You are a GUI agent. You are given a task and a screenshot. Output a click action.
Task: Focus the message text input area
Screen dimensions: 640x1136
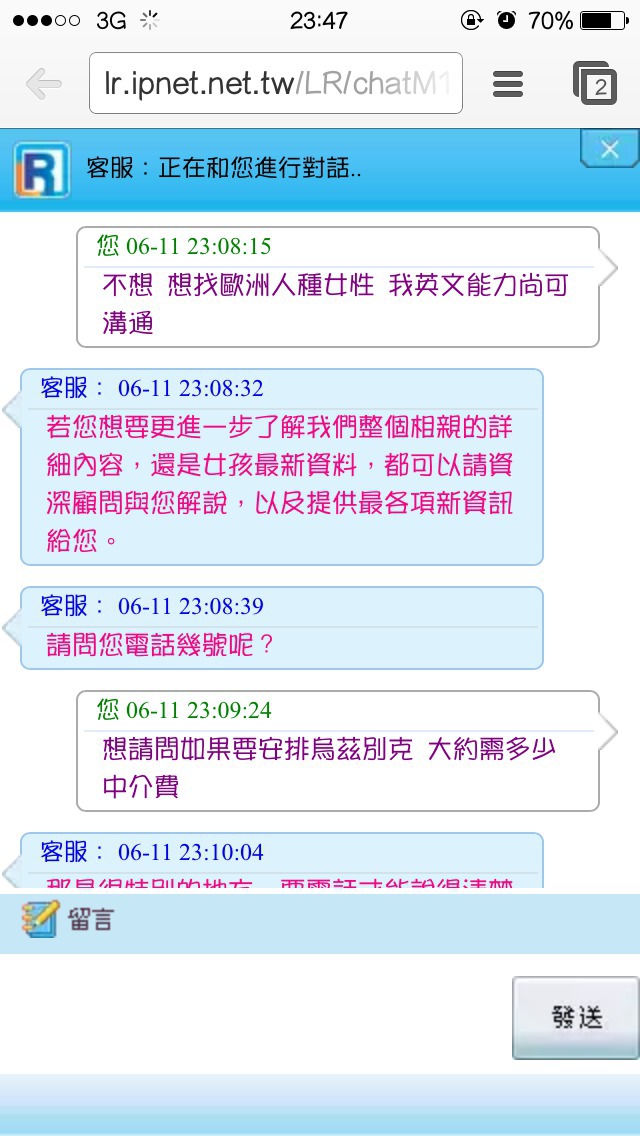[255, 1014]
